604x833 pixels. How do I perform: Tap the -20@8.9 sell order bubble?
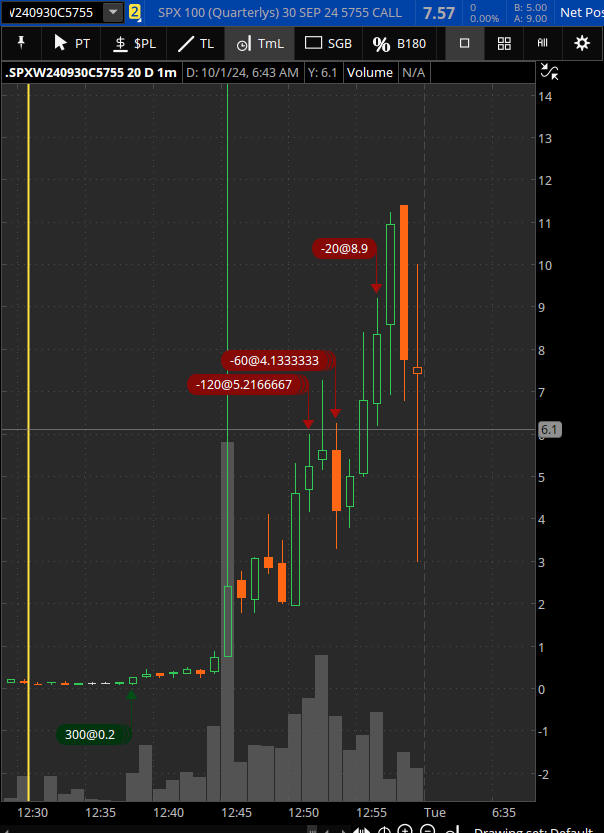coord(345,247)
